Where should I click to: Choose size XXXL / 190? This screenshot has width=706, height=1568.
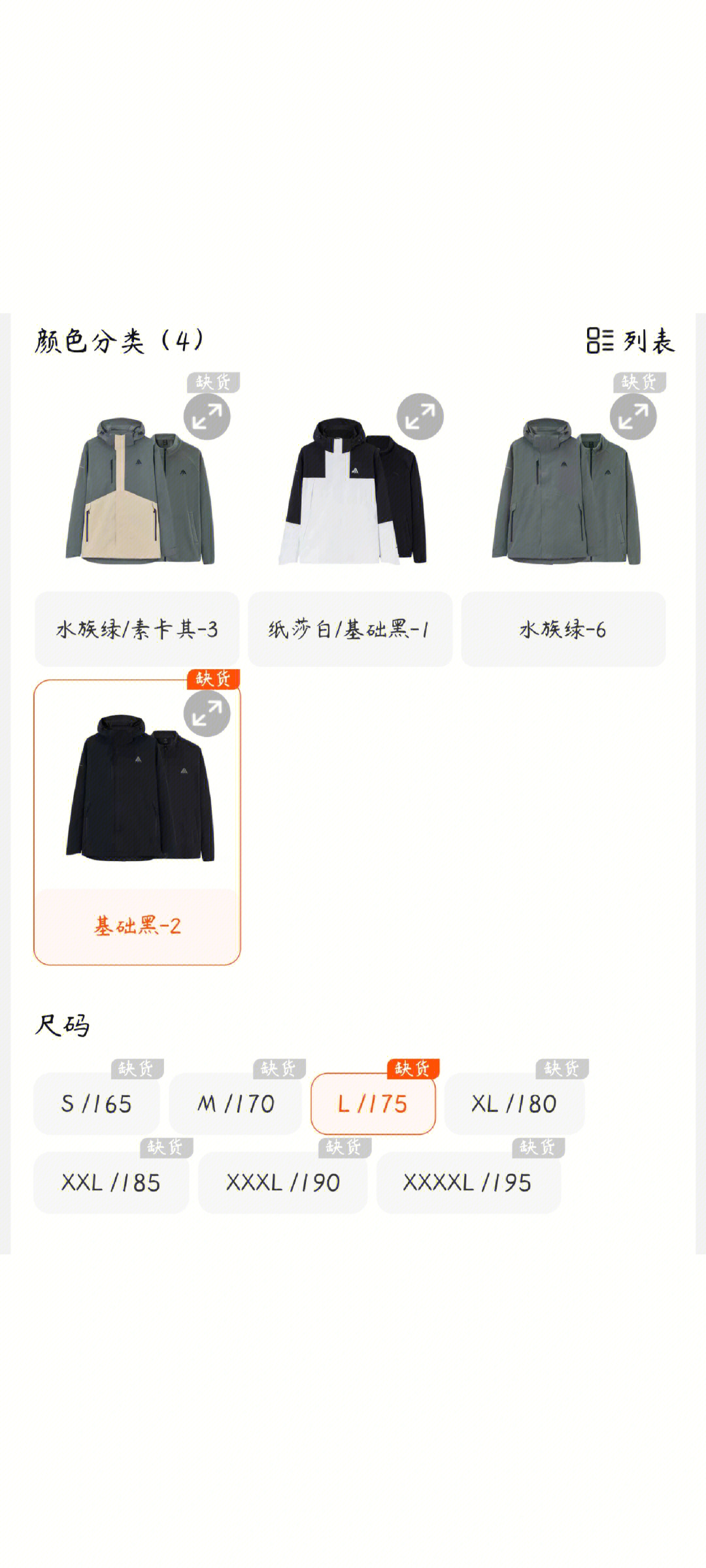tap(282, 1183)
